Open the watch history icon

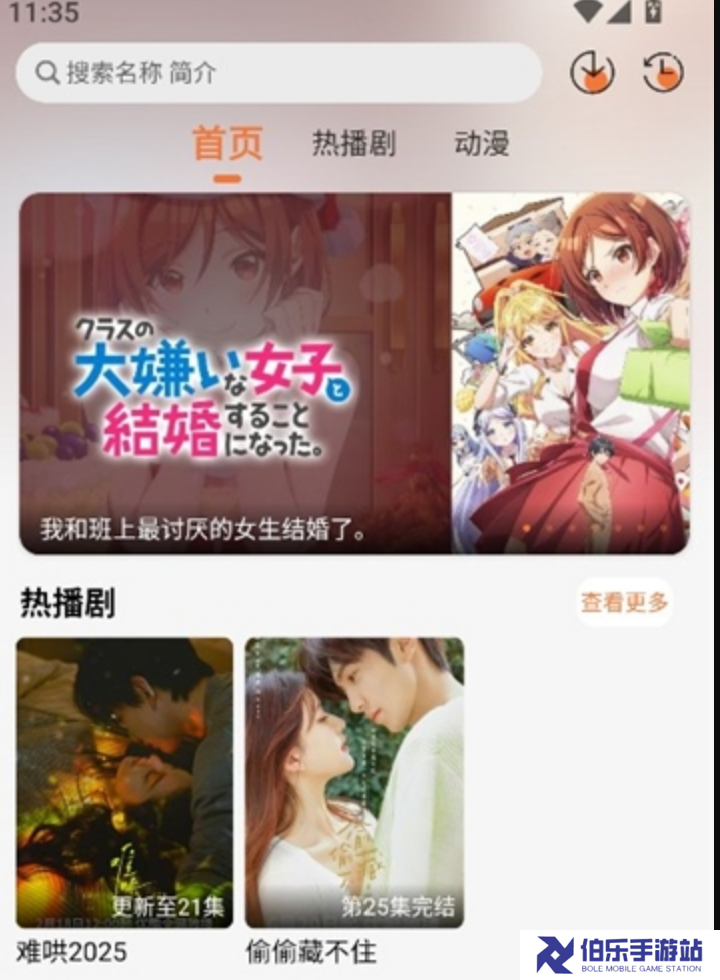coord(663,73)
